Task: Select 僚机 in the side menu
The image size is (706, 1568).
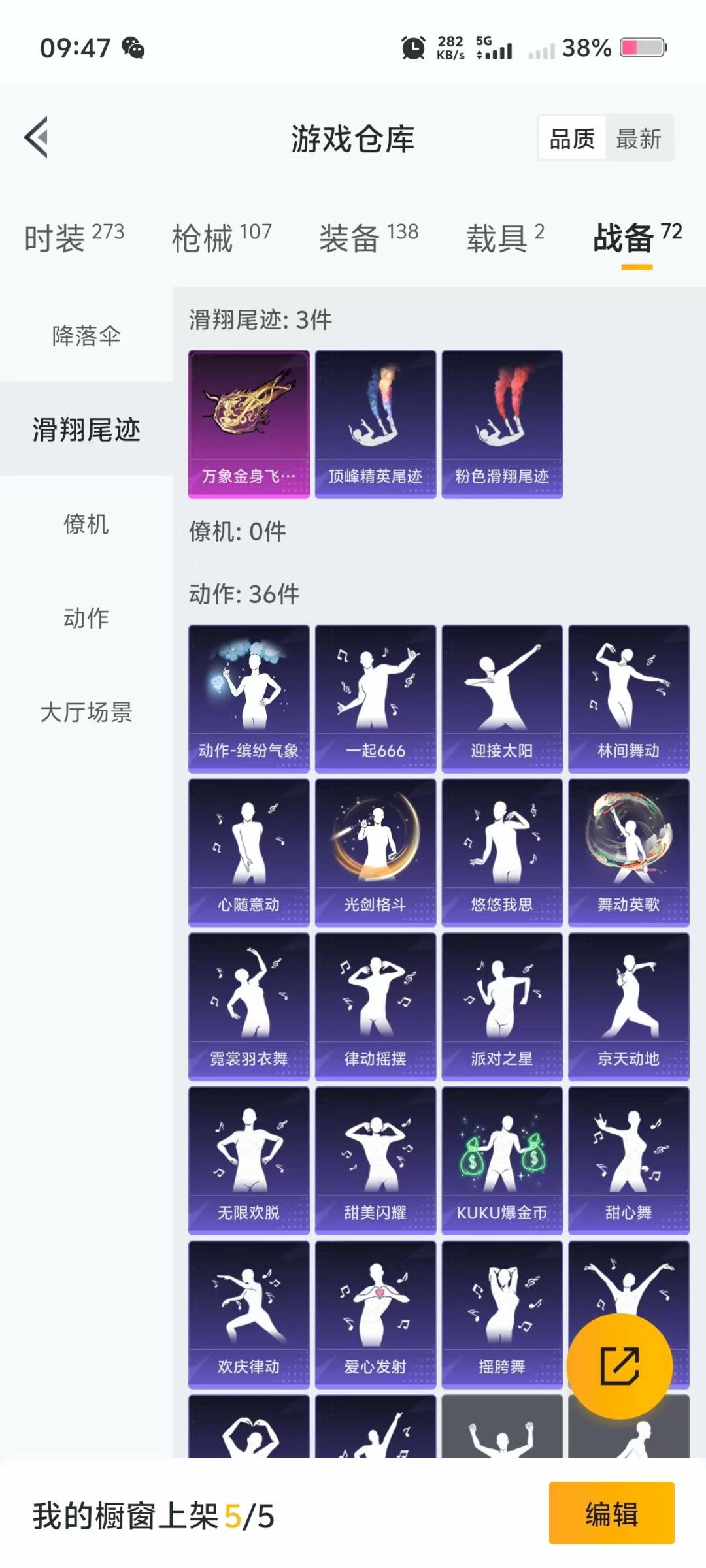Action: click(x=86, y=524)
